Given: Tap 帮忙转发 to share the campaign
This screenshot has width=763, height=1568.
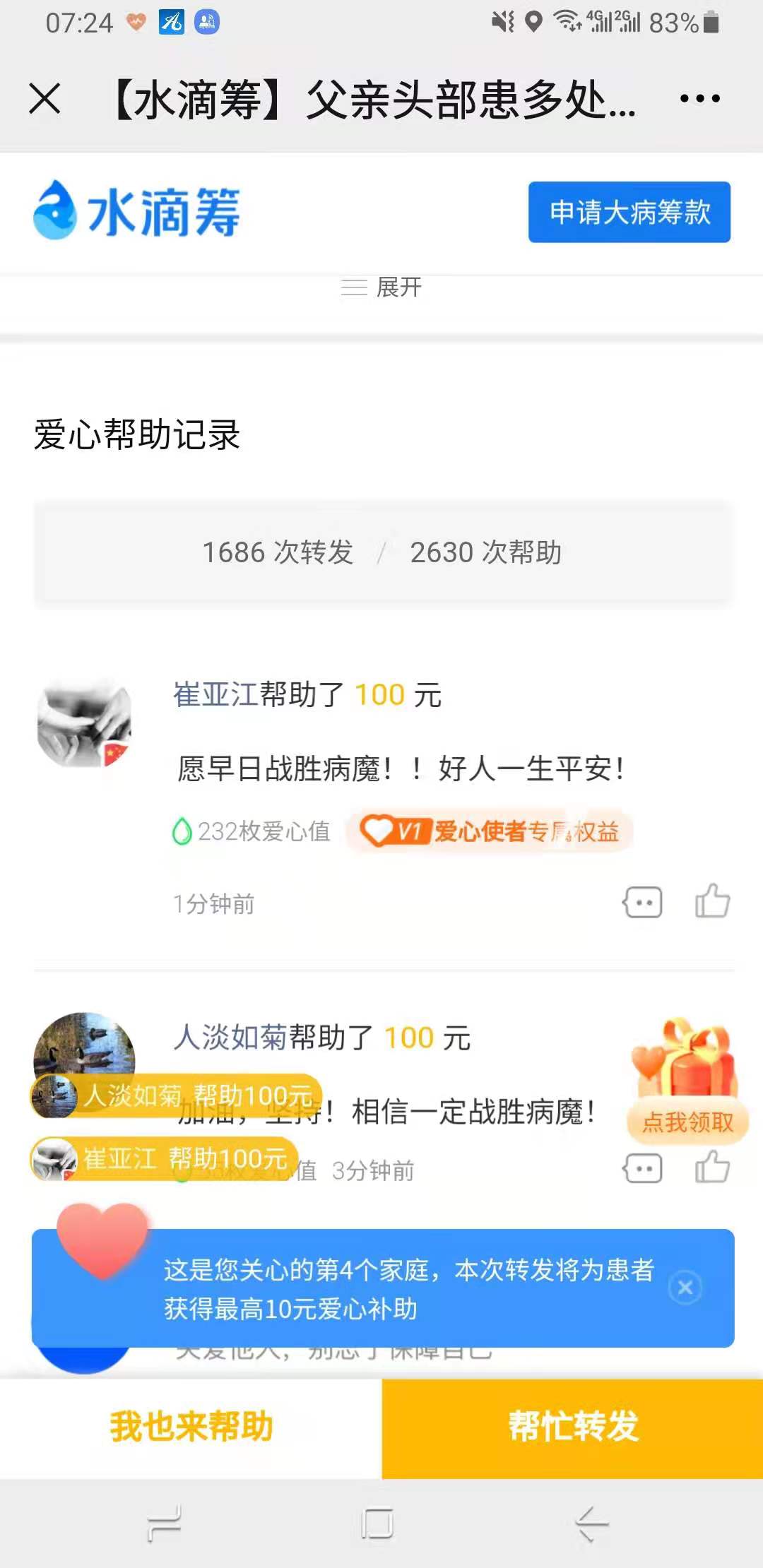Looking at the screenshot, I should 572,1427.
